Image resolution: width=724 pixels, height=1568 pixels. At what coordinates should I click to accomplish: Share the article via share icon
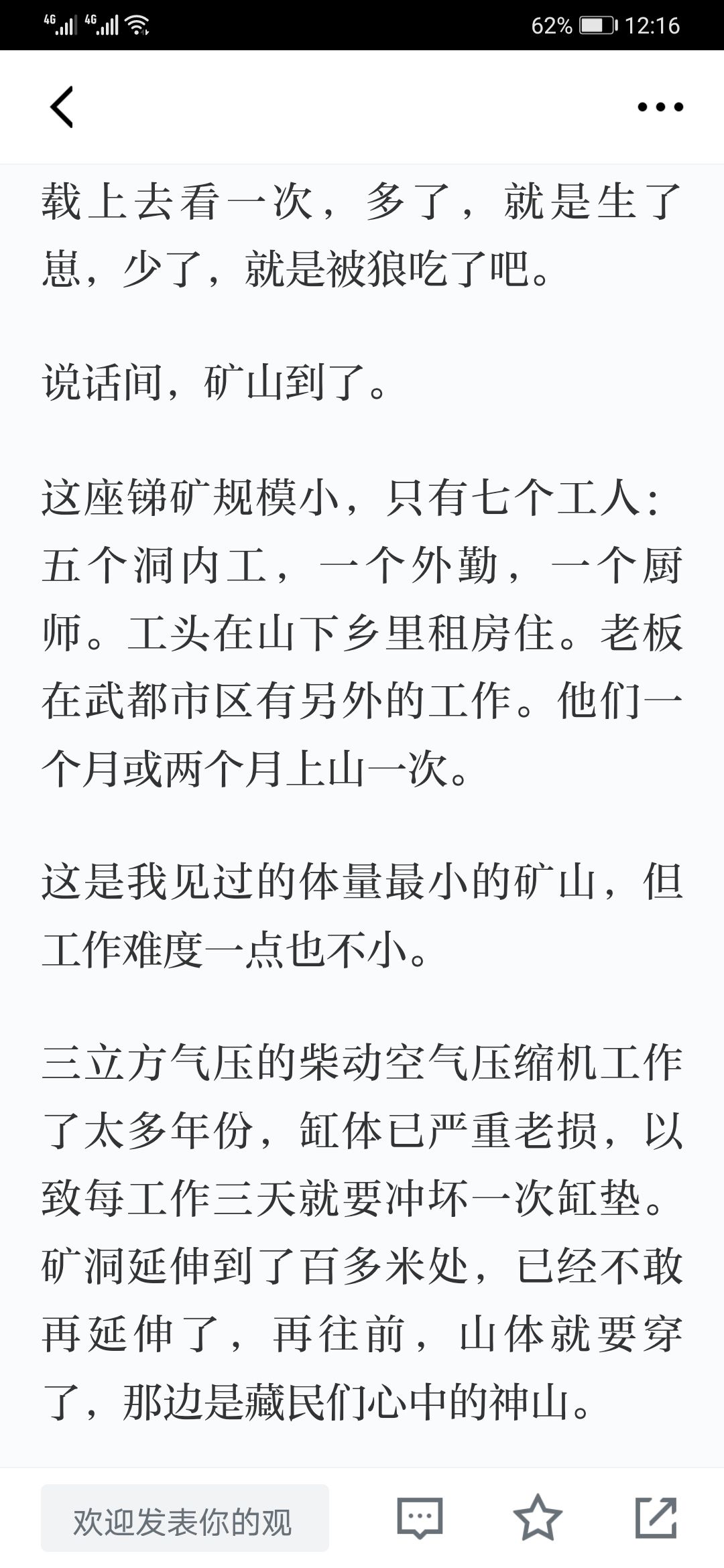pyautogui.click(x=656, y=1517)
